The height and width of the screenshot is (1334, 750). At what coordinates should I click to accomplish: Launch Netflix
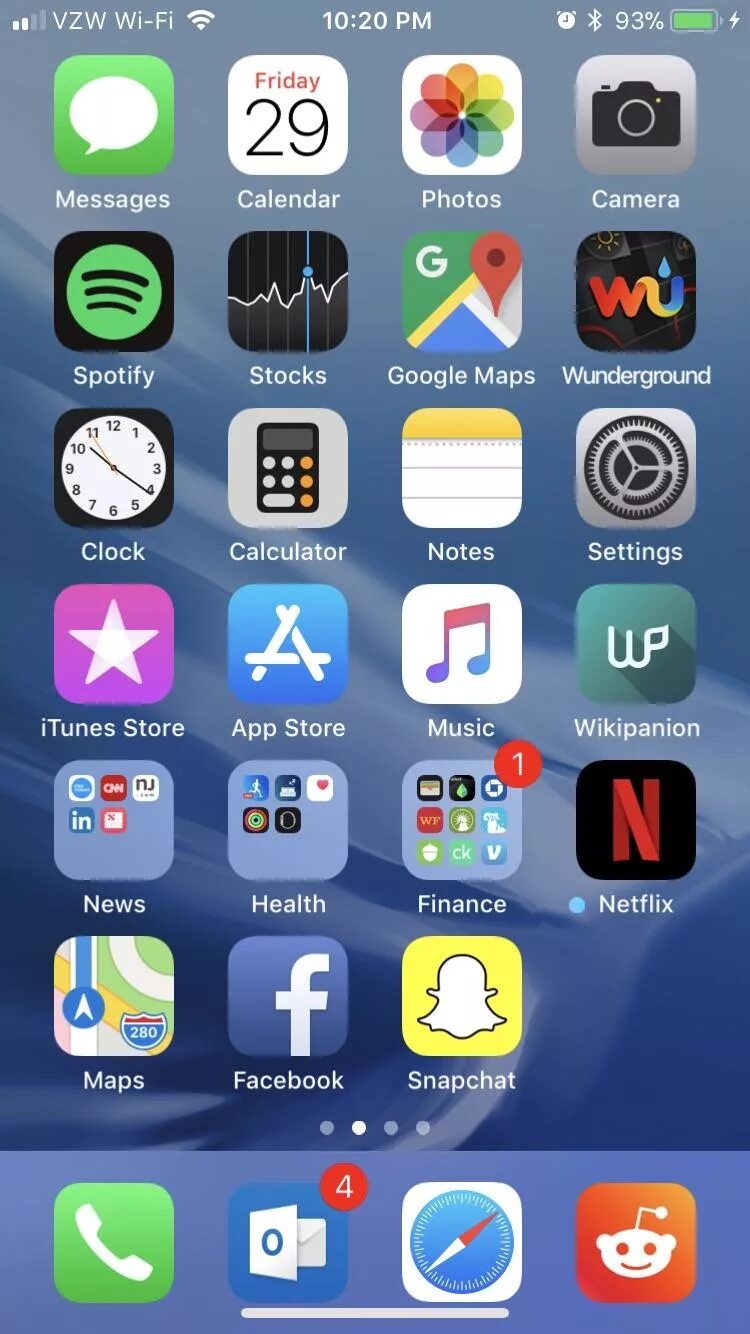coord(635,820)
